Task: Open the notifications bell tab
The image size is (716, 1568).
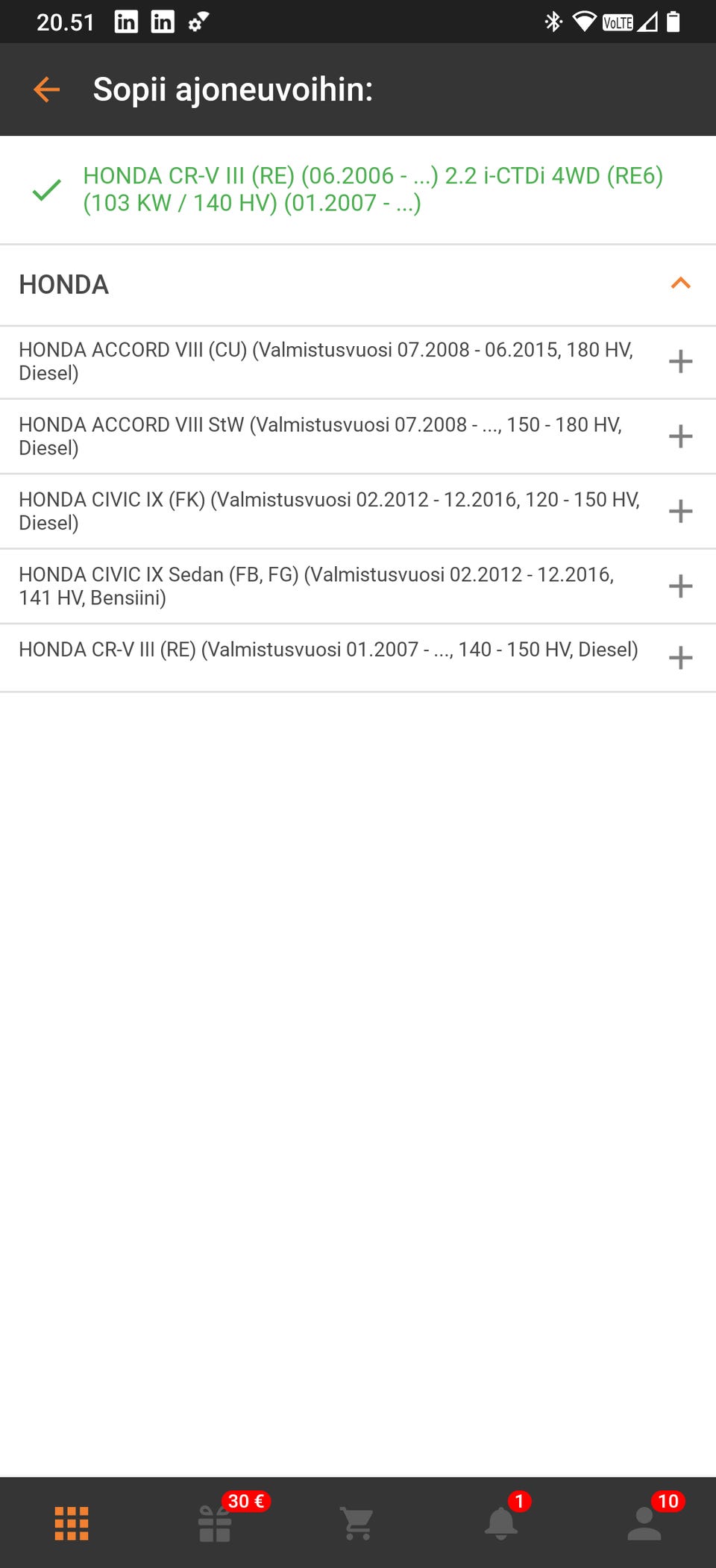Action: click(x=501, y=1523)
